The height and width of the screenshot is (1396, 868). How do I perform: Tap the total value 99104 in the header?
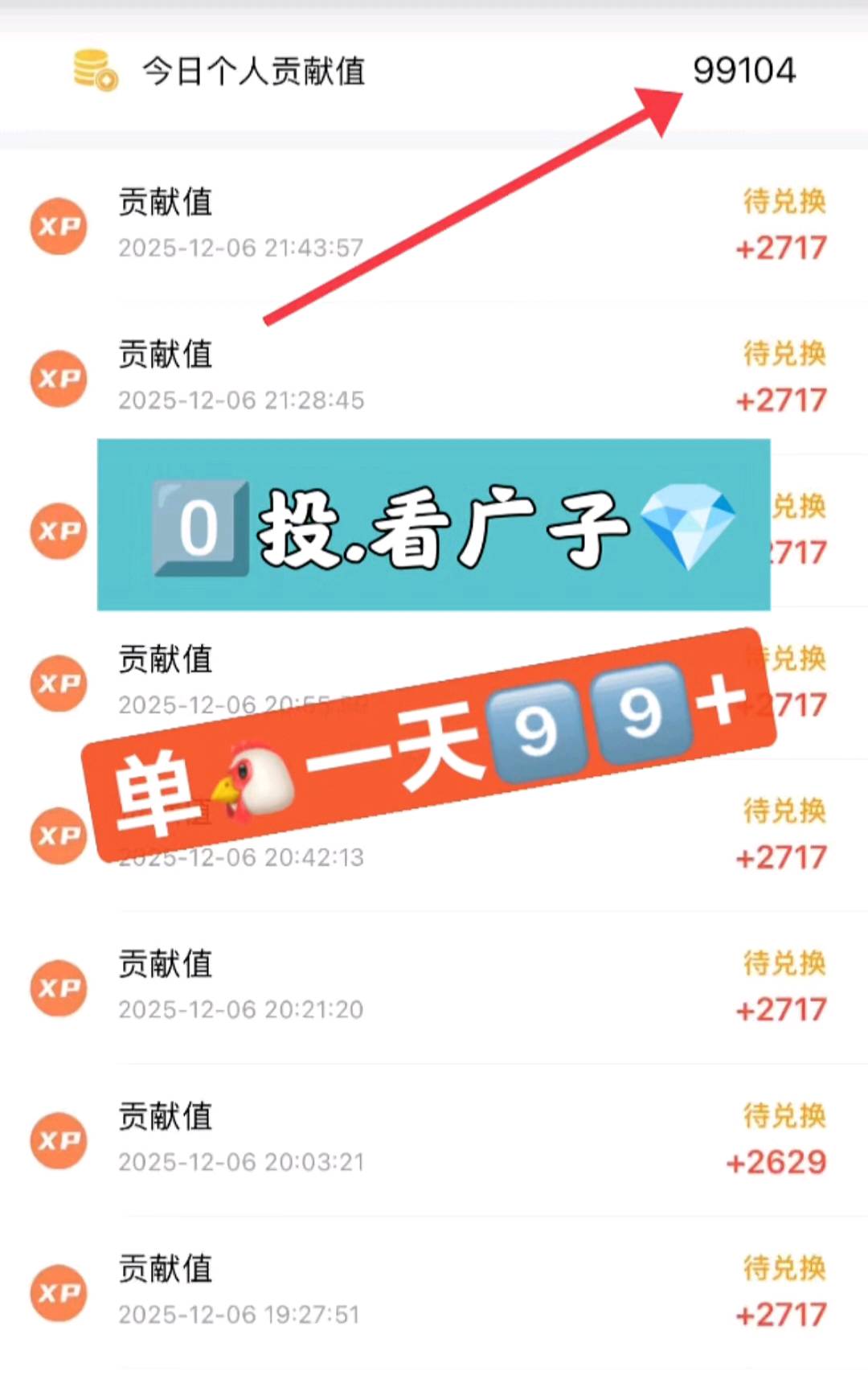(746, 72)
